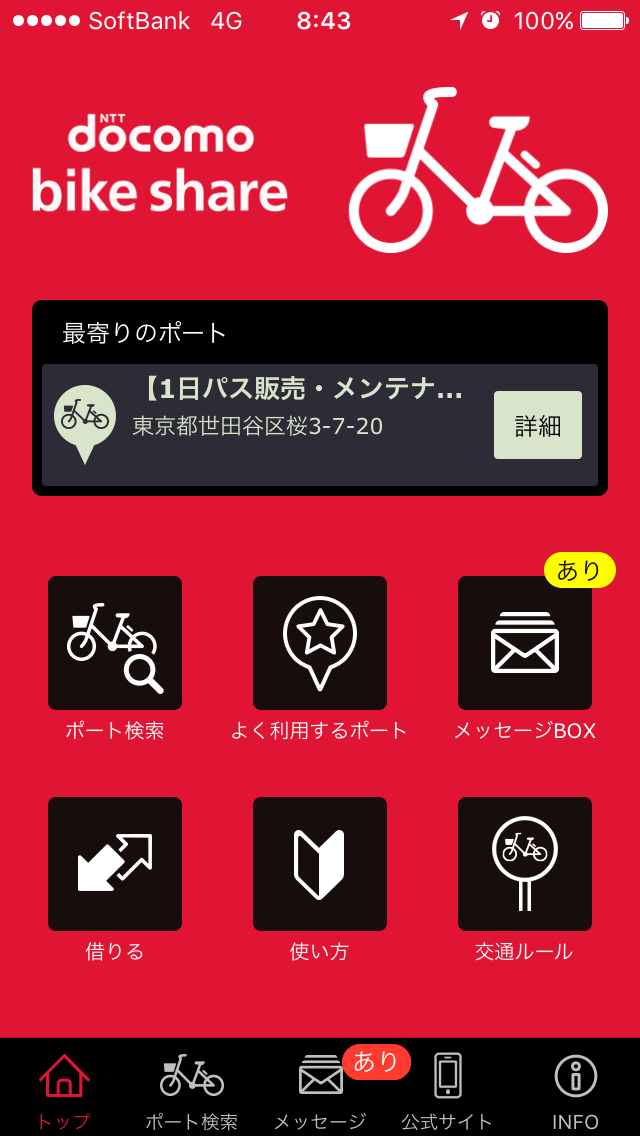Open the 公式サイト tab
The image size is (640, 1136).
coord(447,1088)
